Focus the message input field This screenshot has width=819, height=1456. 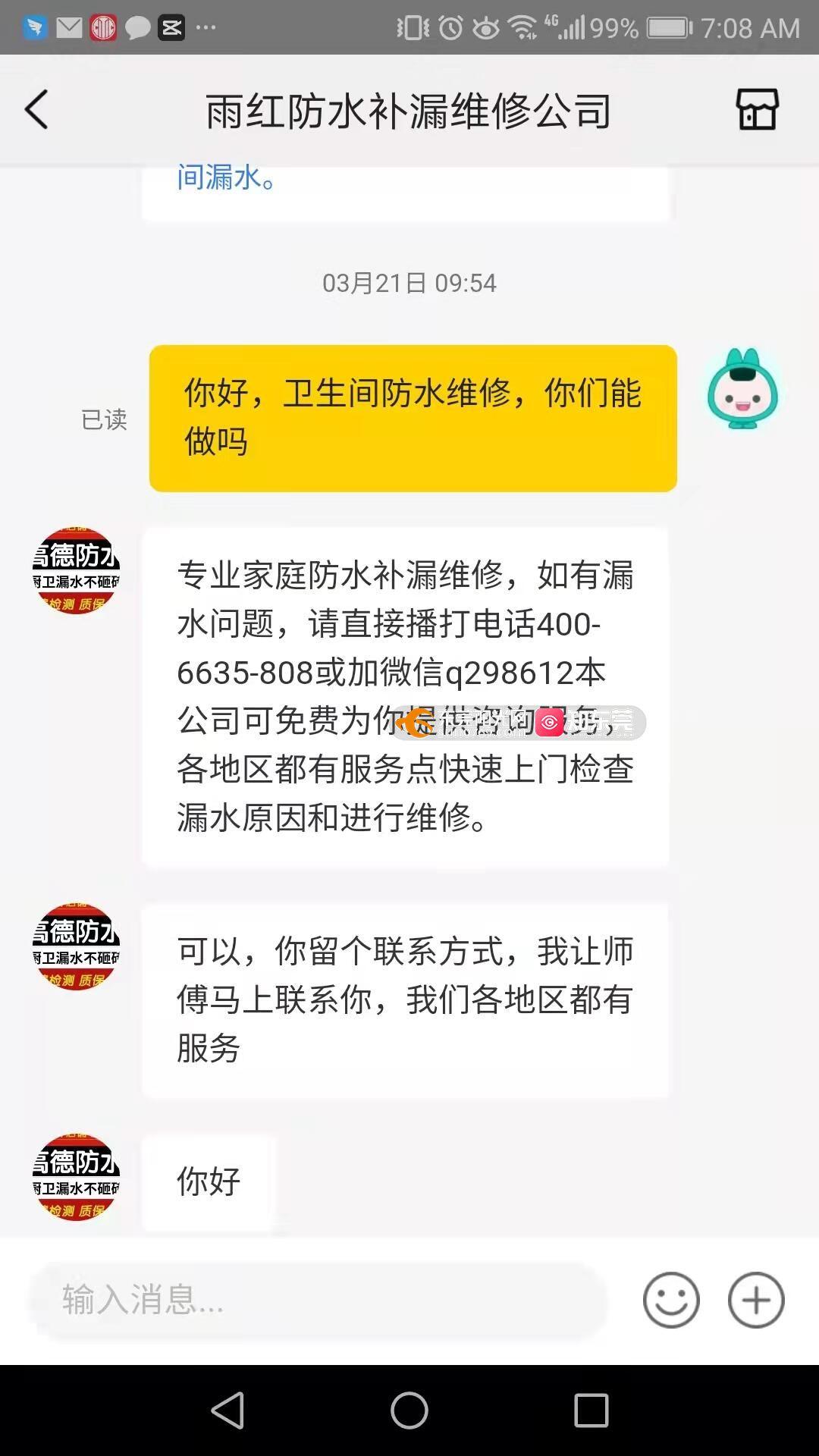click(x=318, y=1300)
